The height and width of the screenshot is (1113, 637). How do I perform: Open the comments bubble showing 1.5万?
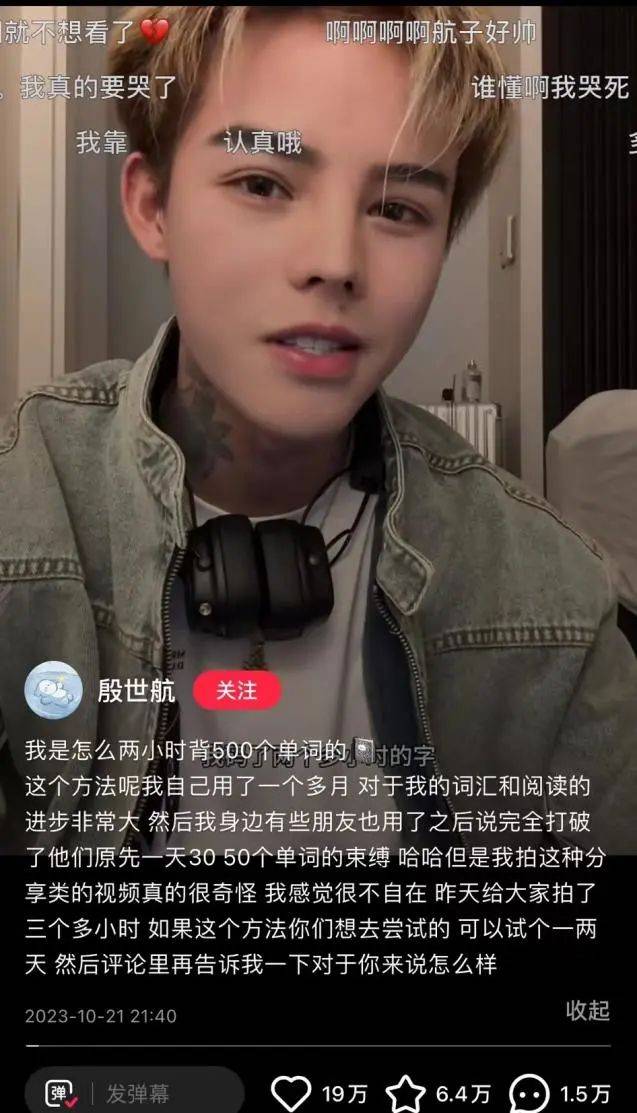click(x=529, y=1092)
